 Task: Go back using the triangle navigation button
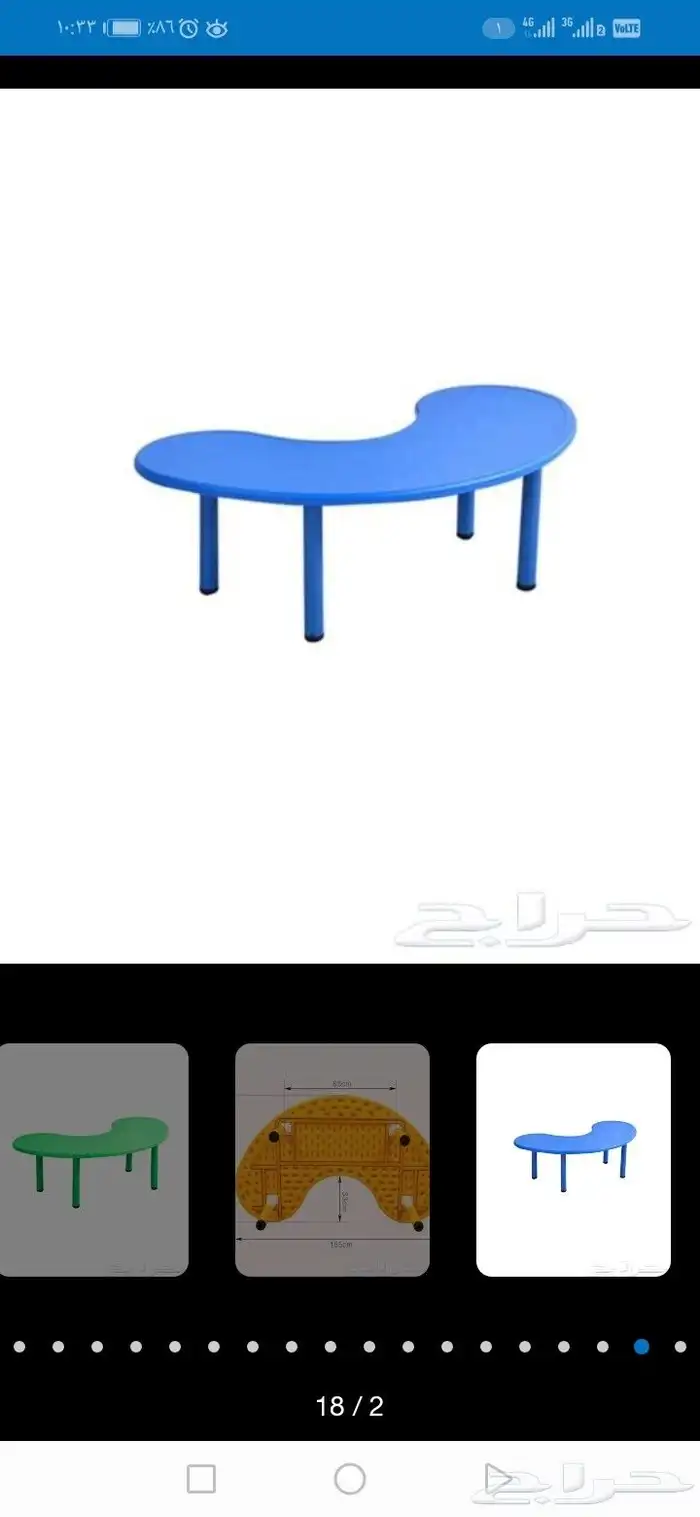(498, 1478)
